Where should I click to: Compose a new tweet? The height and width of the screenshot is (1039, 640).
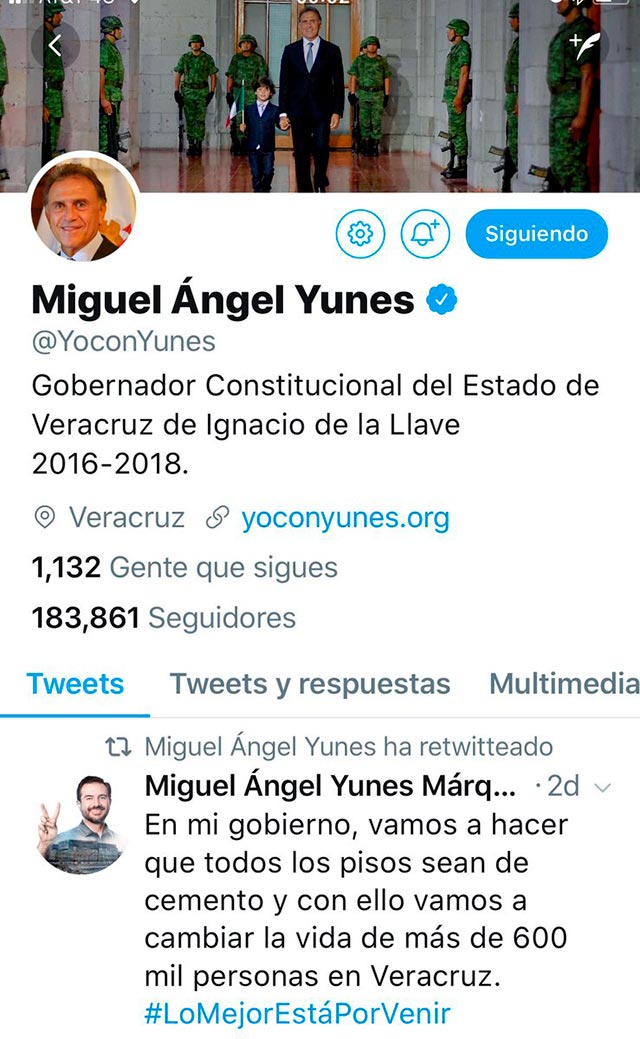[583, 45]
